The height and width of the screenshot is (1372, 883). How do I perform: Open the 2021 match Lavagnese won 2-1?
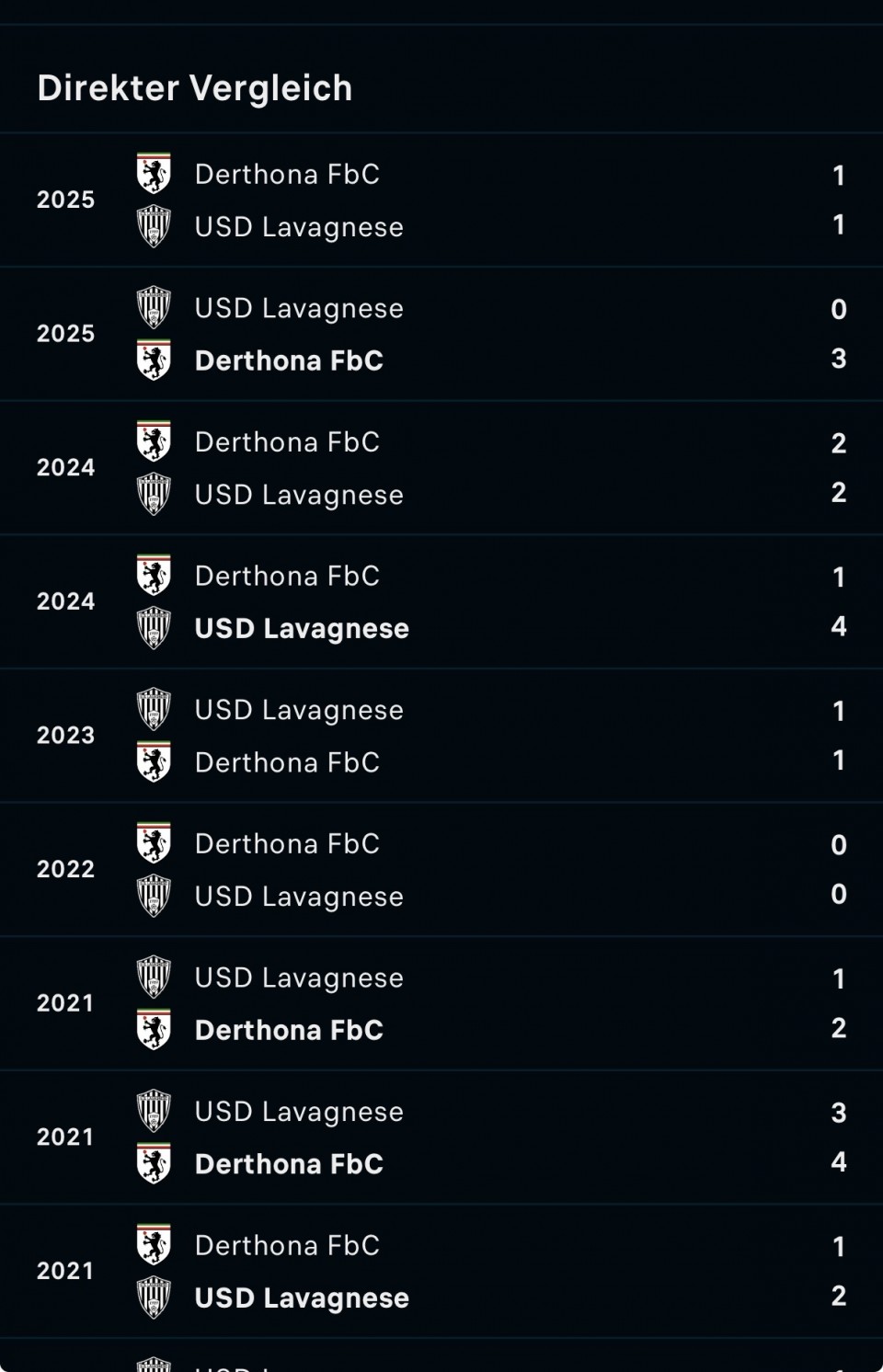pos(441,1272)
